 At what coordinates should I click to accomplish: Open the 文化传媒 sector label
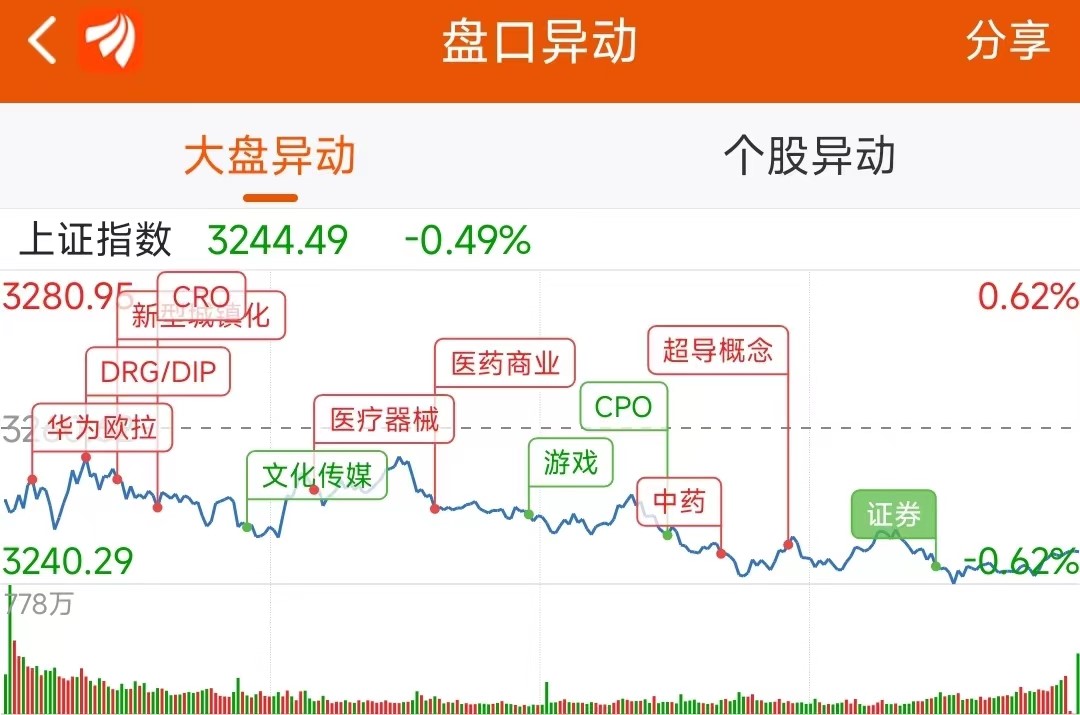pyautogui.click(x=316, y=475)
